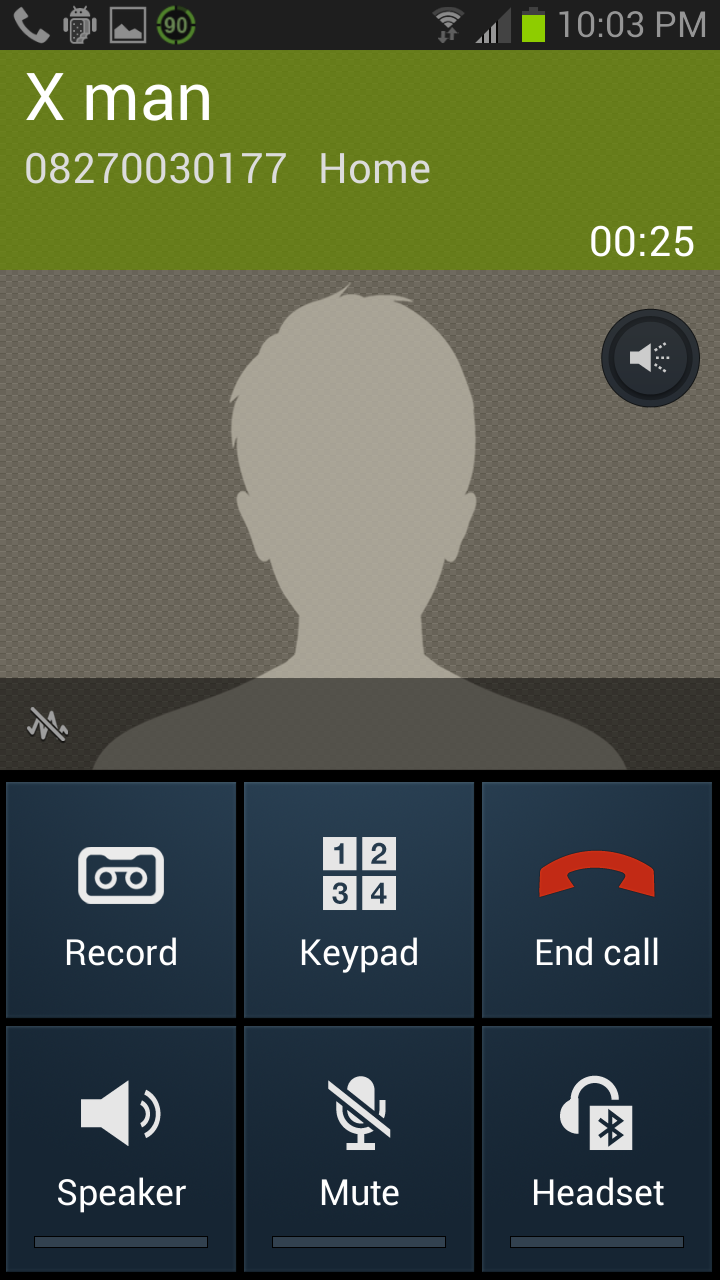Open the Keypad
Image resolution: width=720 pixels, height=1280 pixels.
359,900
